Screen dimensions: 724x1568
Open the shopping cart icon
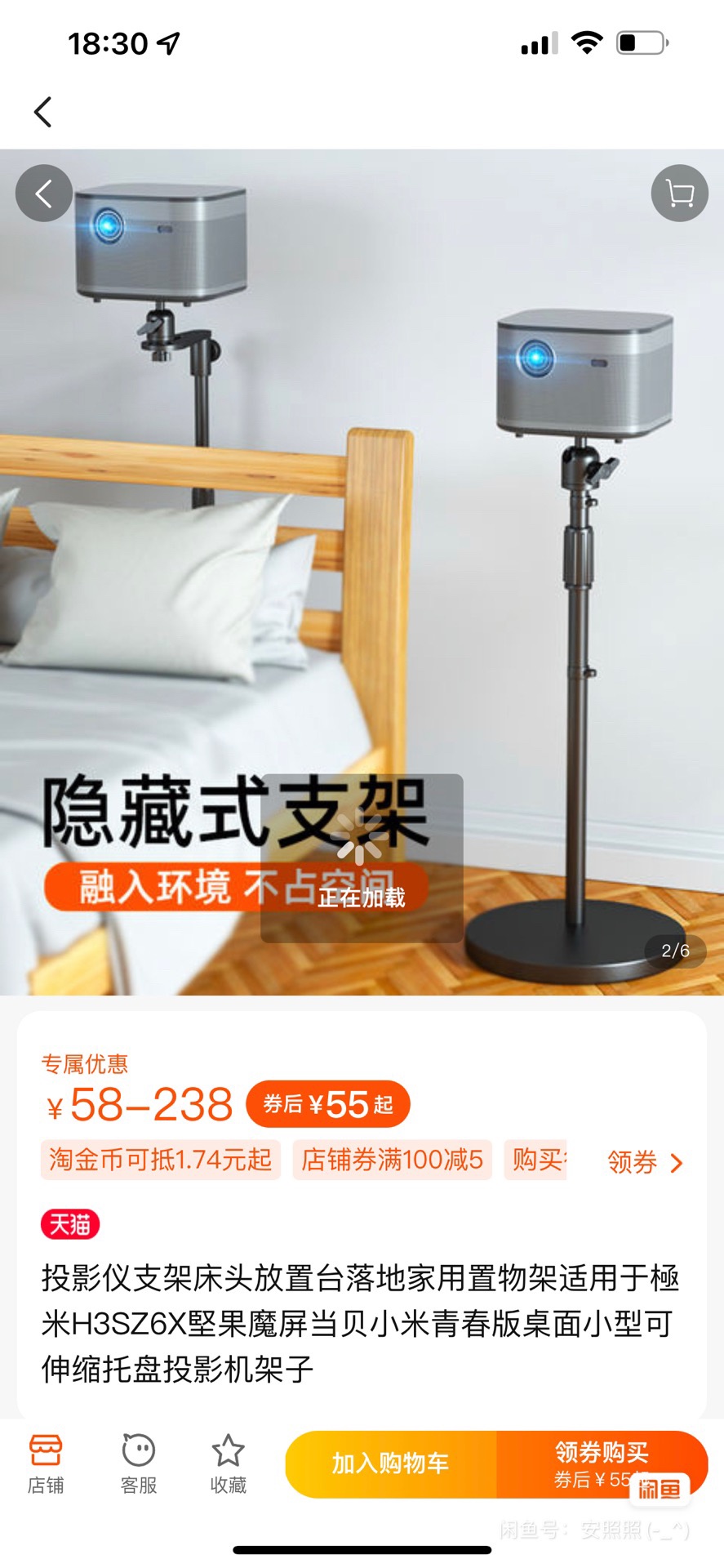[x=679, y=194]
